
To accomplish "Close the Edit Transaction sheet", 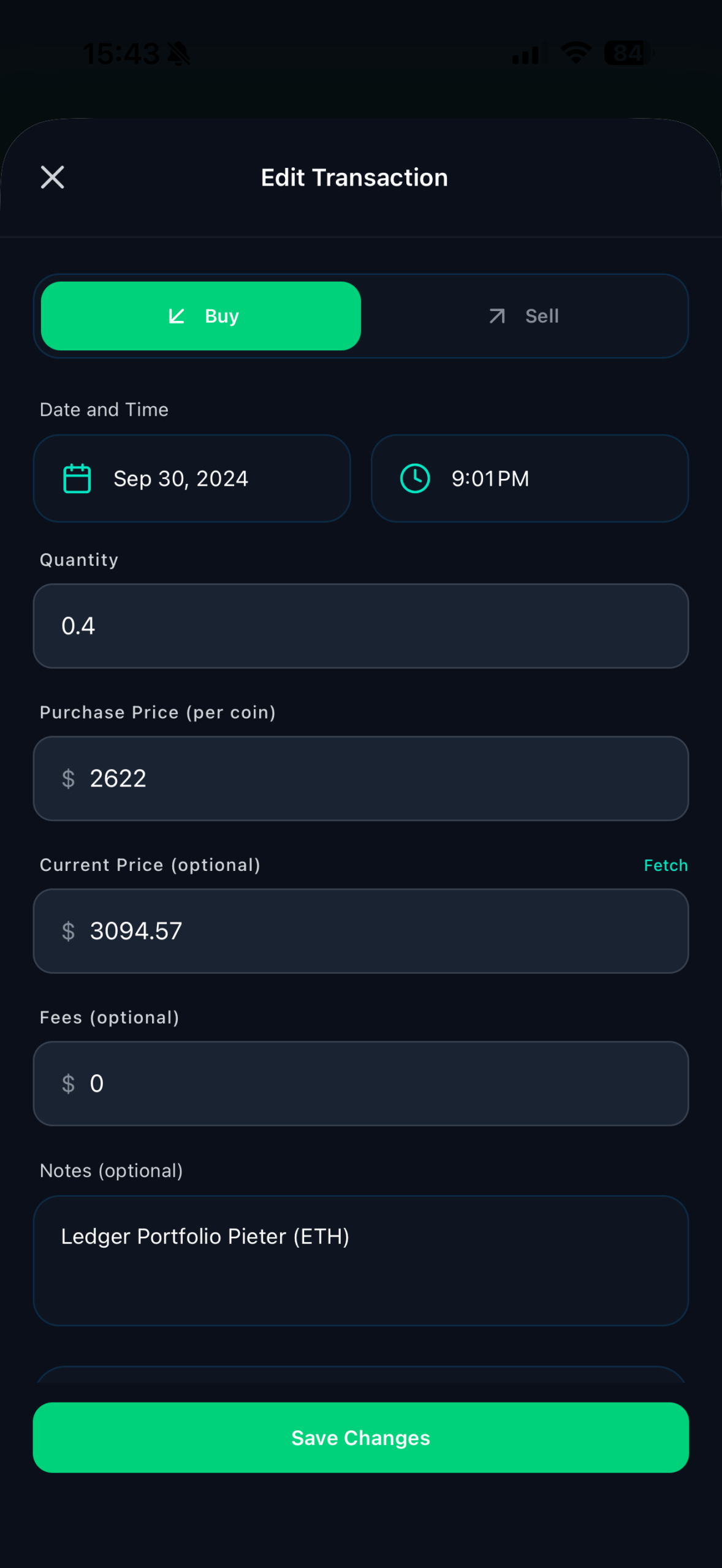I will pyautogui.click(x=52, y=177).
